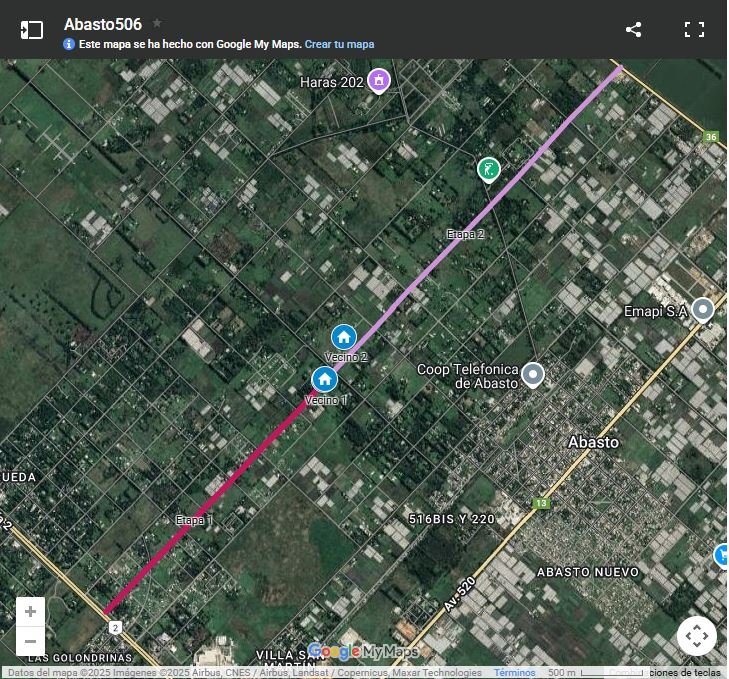Image resolution: width=729 pixels, height=679 pixels.
Task: Open the Crear tu mapa link
Action: tap(339, 44)
